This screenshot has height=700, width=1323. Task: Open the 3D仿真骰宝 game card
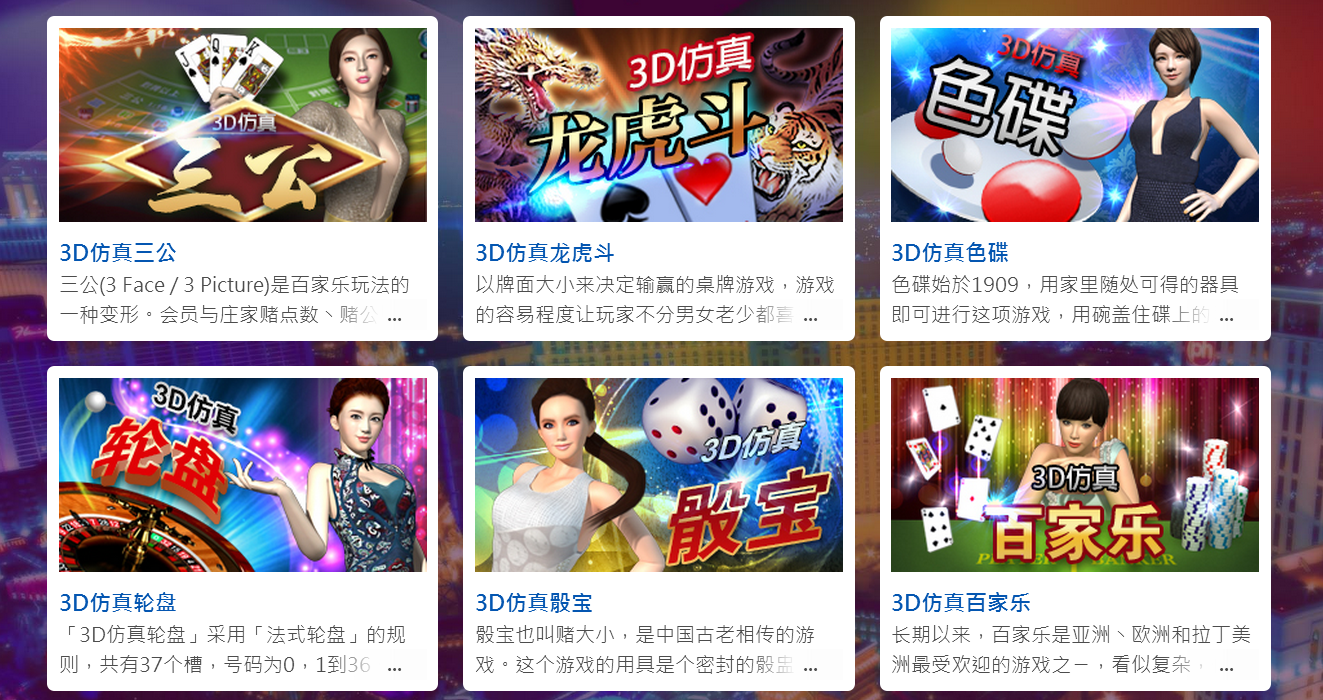[x=658, y=475]
